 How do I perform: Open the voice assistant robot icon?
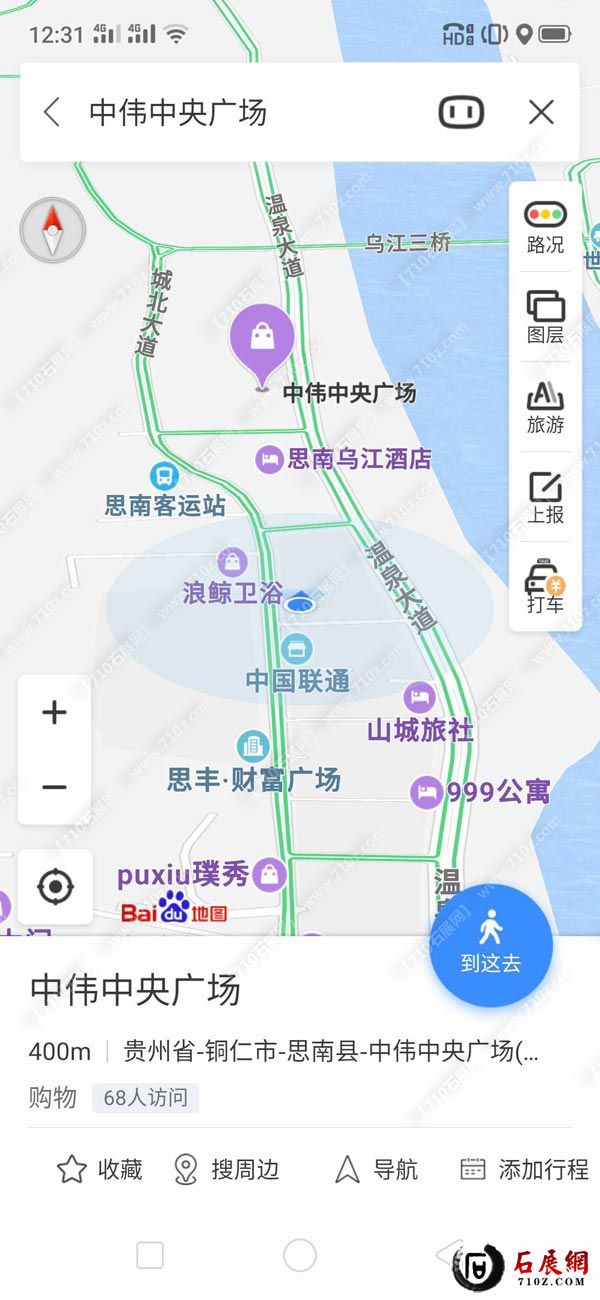pos(461,112)
